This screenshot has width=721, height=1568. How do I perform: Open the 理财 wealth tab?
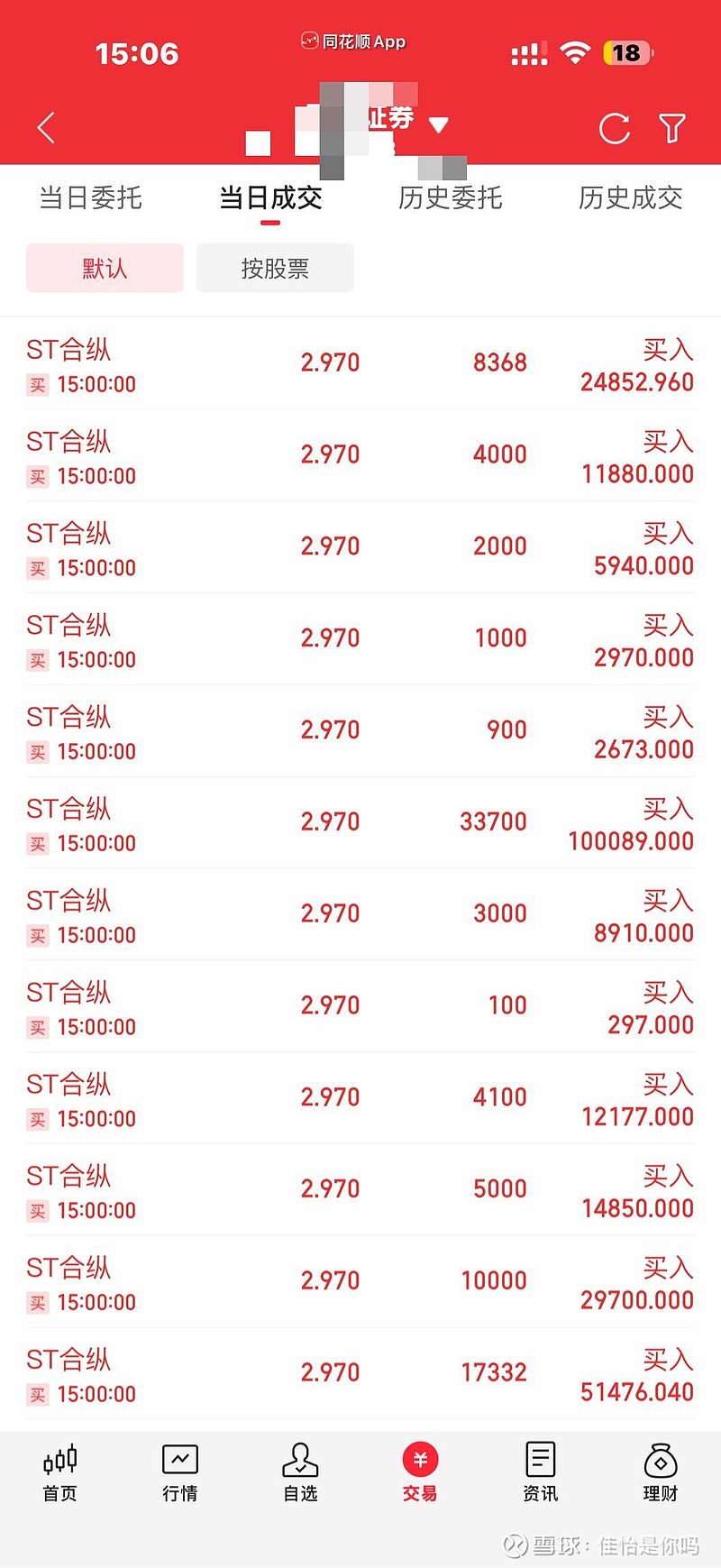point(660,1472)
